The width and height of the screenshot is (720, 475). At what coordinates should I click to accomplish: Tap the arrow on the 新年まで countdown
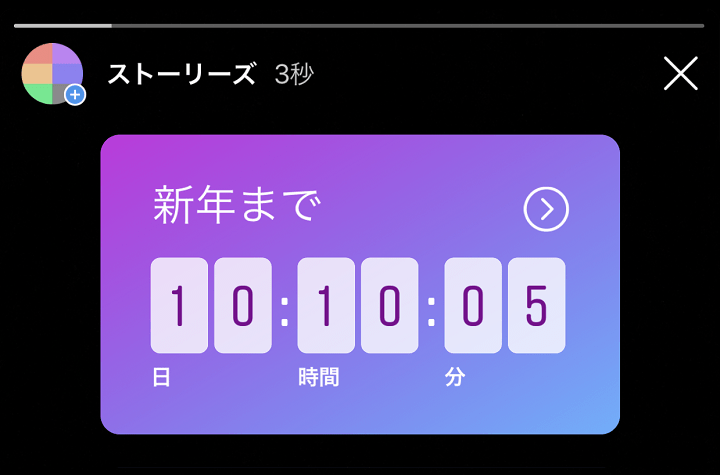[x=546, y=209]
